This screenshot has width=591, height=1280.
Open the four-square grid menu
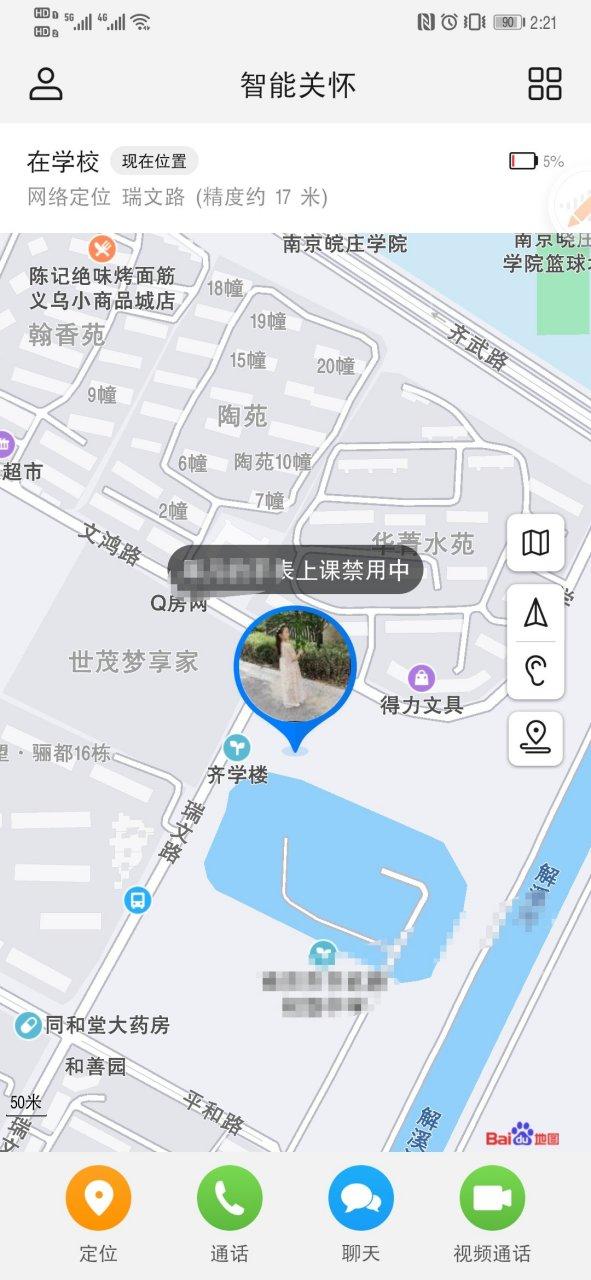[545, 84]
